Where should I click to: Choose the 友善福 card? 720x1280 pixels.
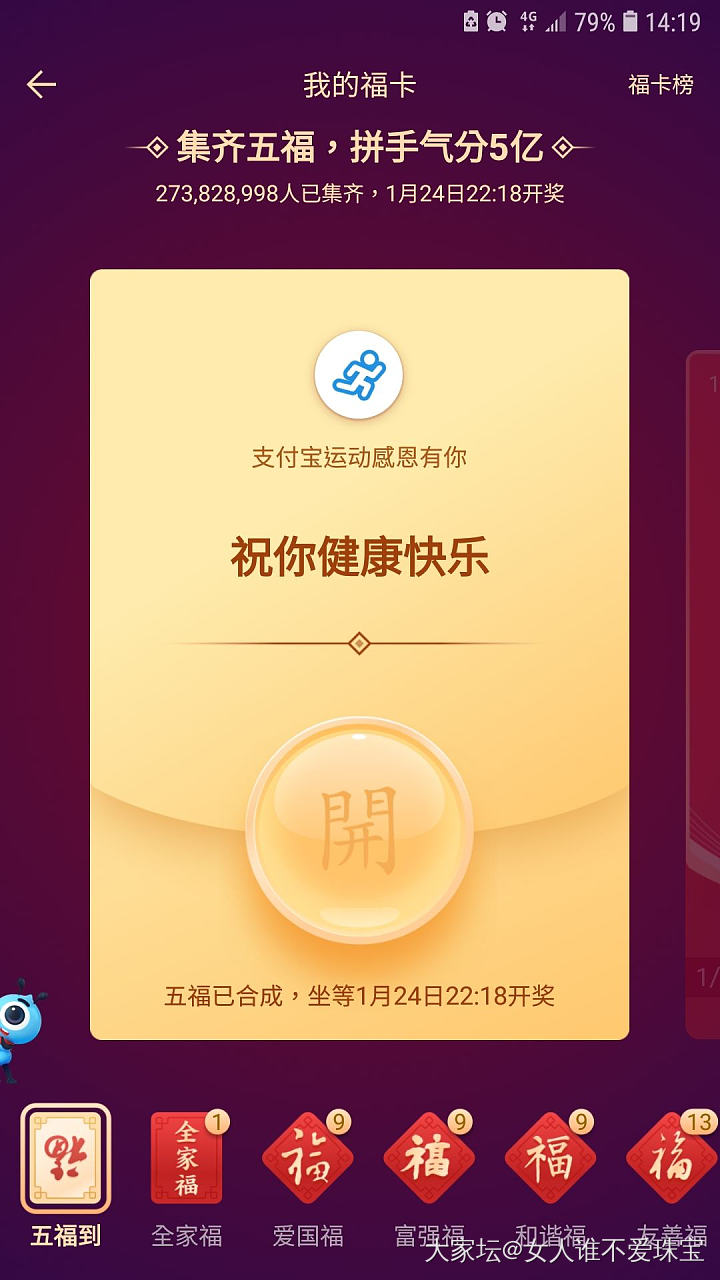tap(671, 1158)
